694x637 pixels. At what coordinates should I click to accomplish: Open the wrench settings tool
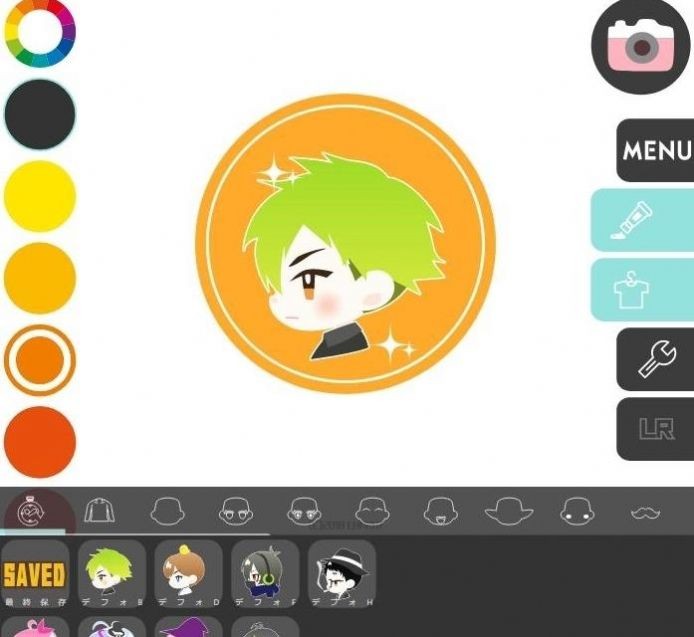click(655, 358)
